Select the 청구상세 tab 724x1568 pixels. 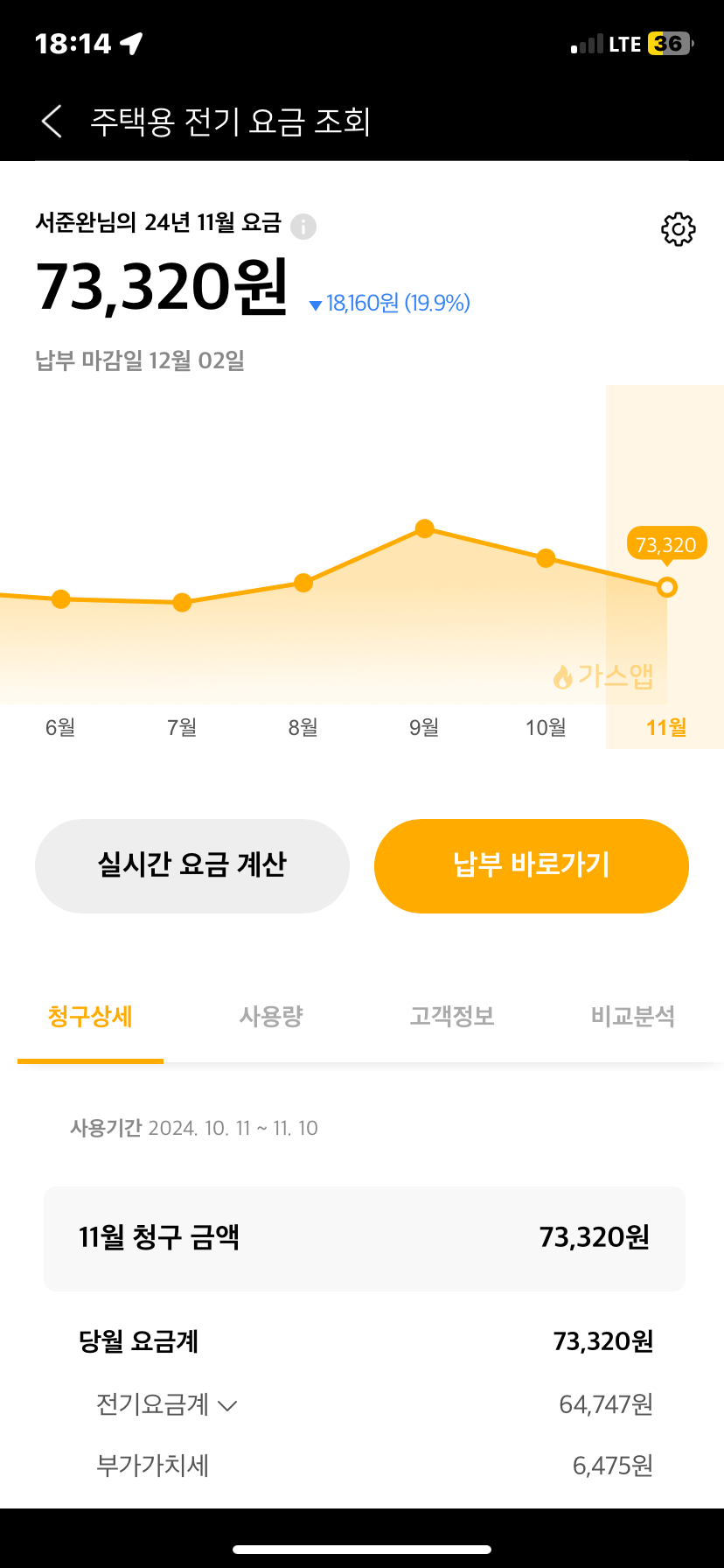click(90, 1017)
